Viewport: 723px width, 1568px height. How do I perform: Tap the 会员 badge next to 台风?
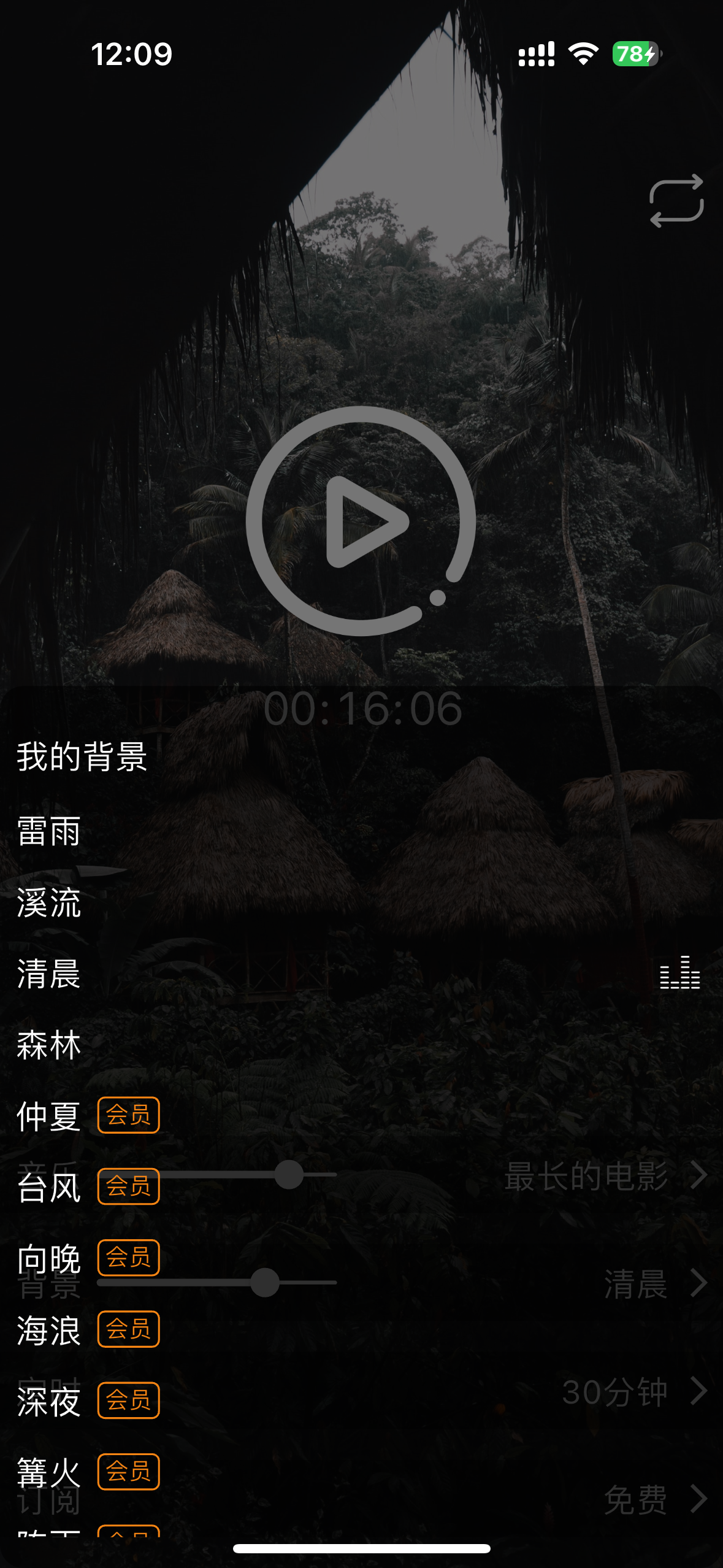click(x=128, y=1187)
